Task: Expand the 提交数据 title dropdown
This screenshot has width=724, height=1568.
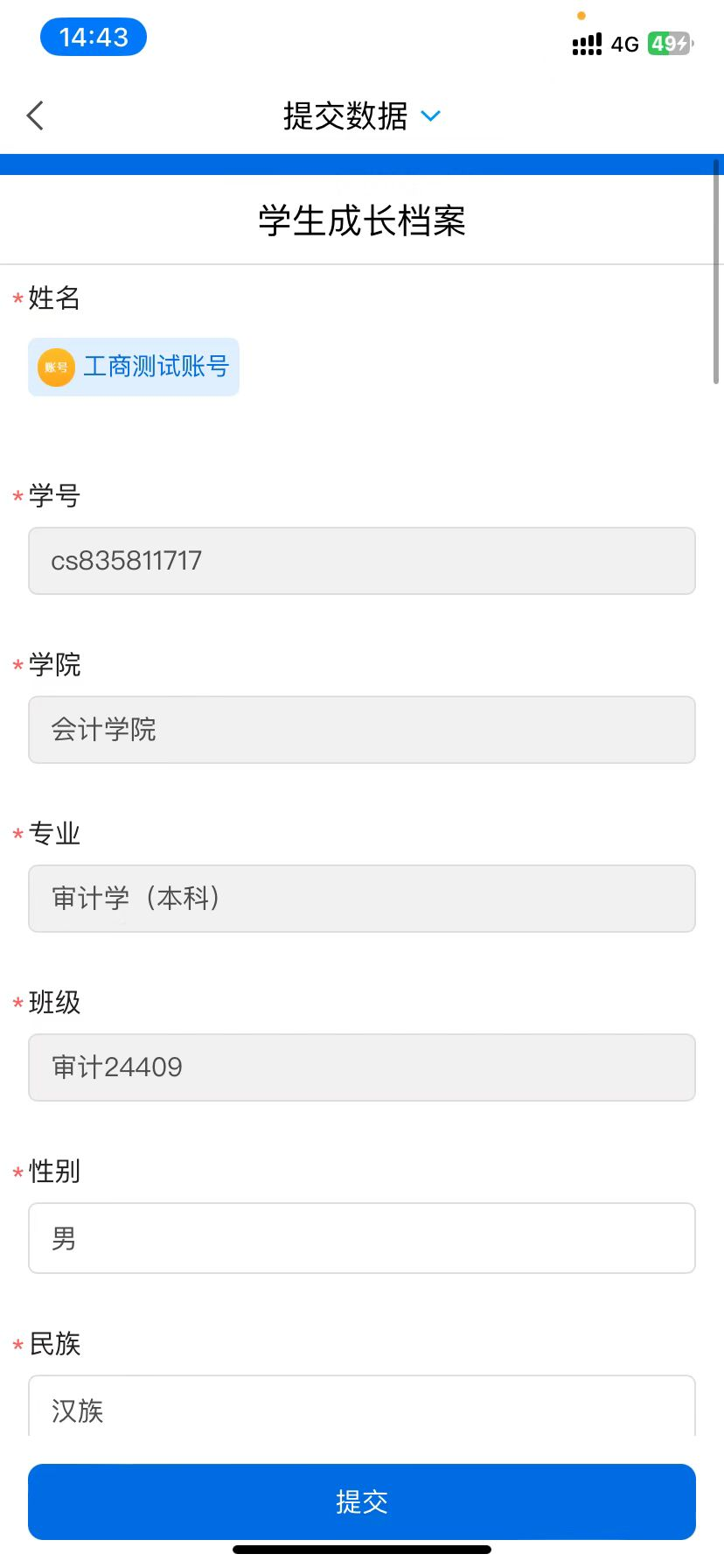Action: (x=431, y=115)
